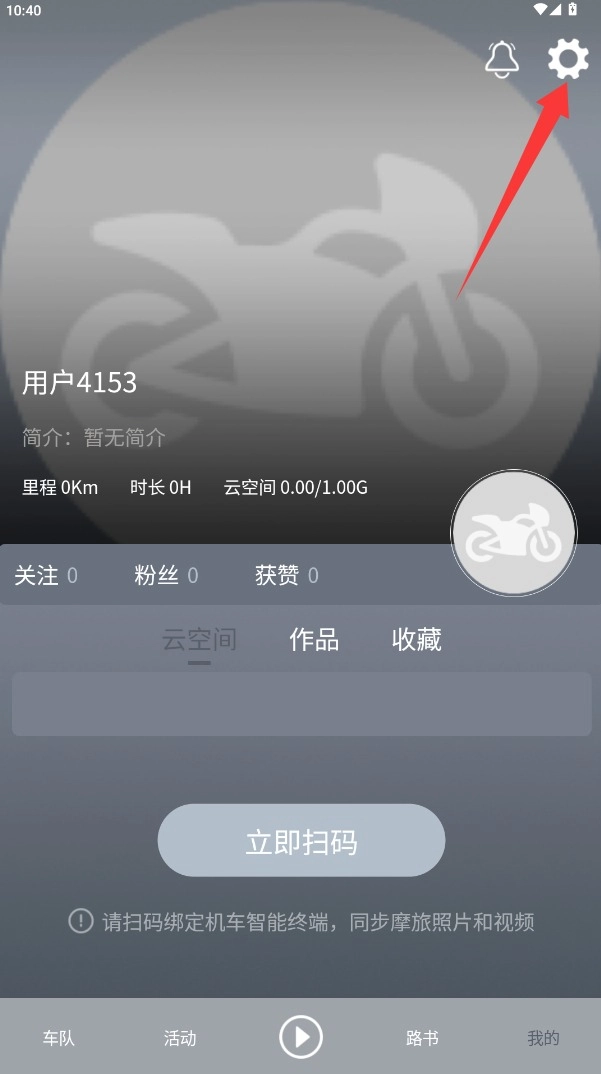This screenshot has width=601, height=1074.
Task: Switch to the 云空间 tab
Action: tap(199, 640)
